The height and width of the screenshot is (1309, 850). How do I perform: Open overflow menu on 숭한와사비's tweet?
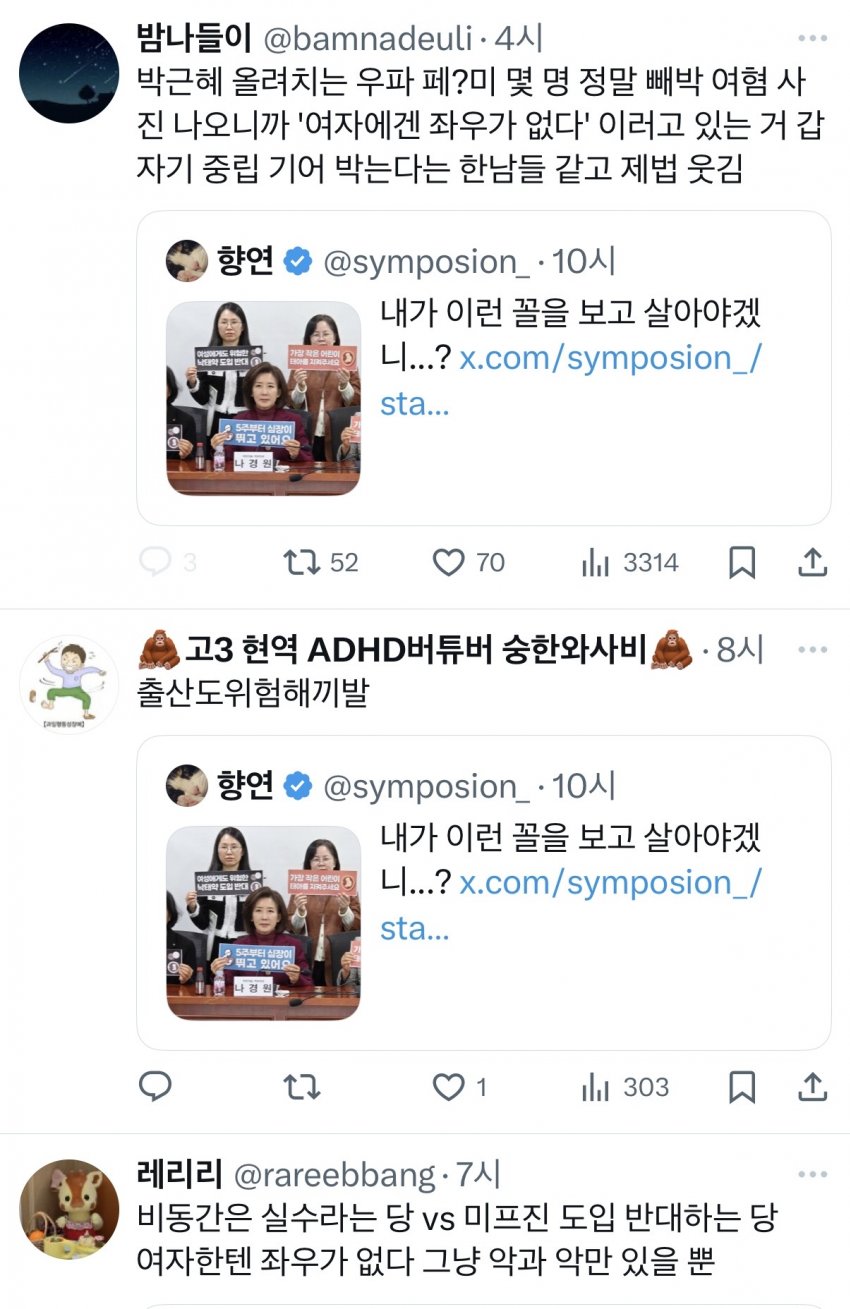click(x=812, y=651)
